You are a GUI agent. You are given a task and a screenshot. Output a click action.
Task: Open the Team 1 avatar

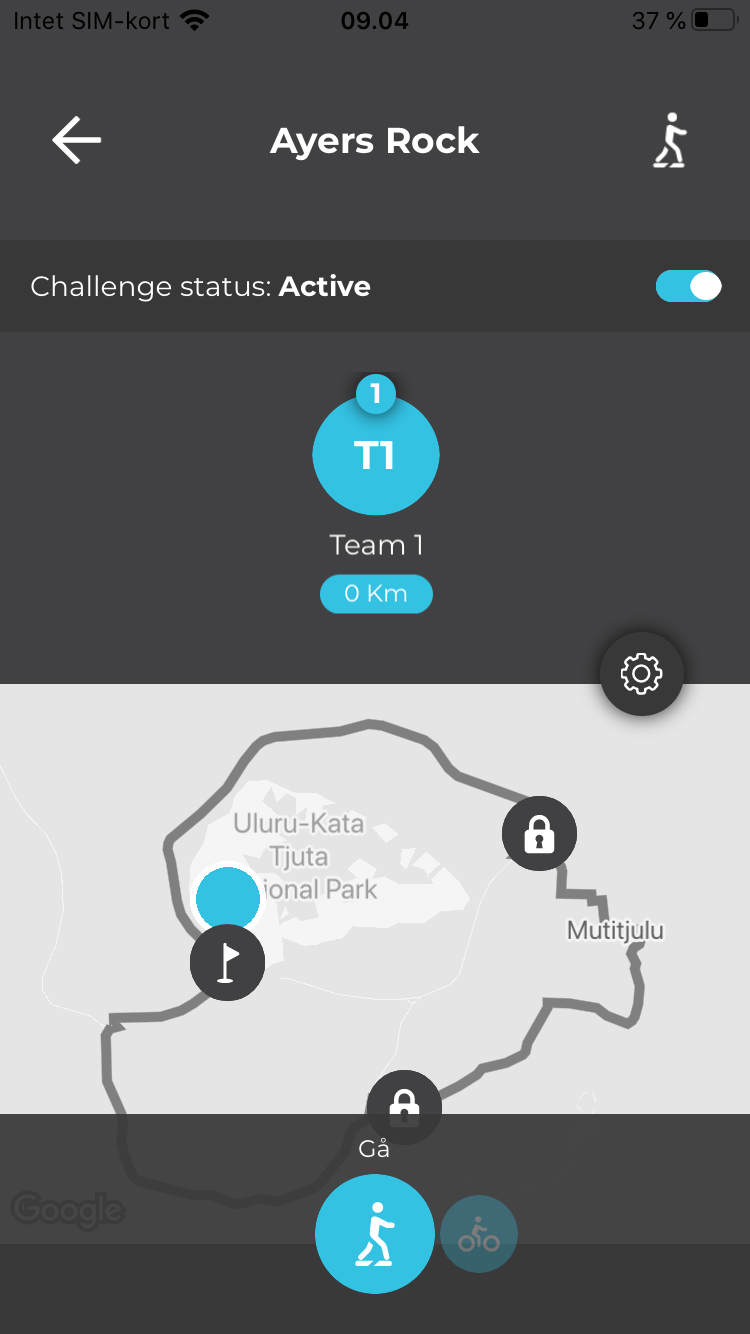[376, 453]
